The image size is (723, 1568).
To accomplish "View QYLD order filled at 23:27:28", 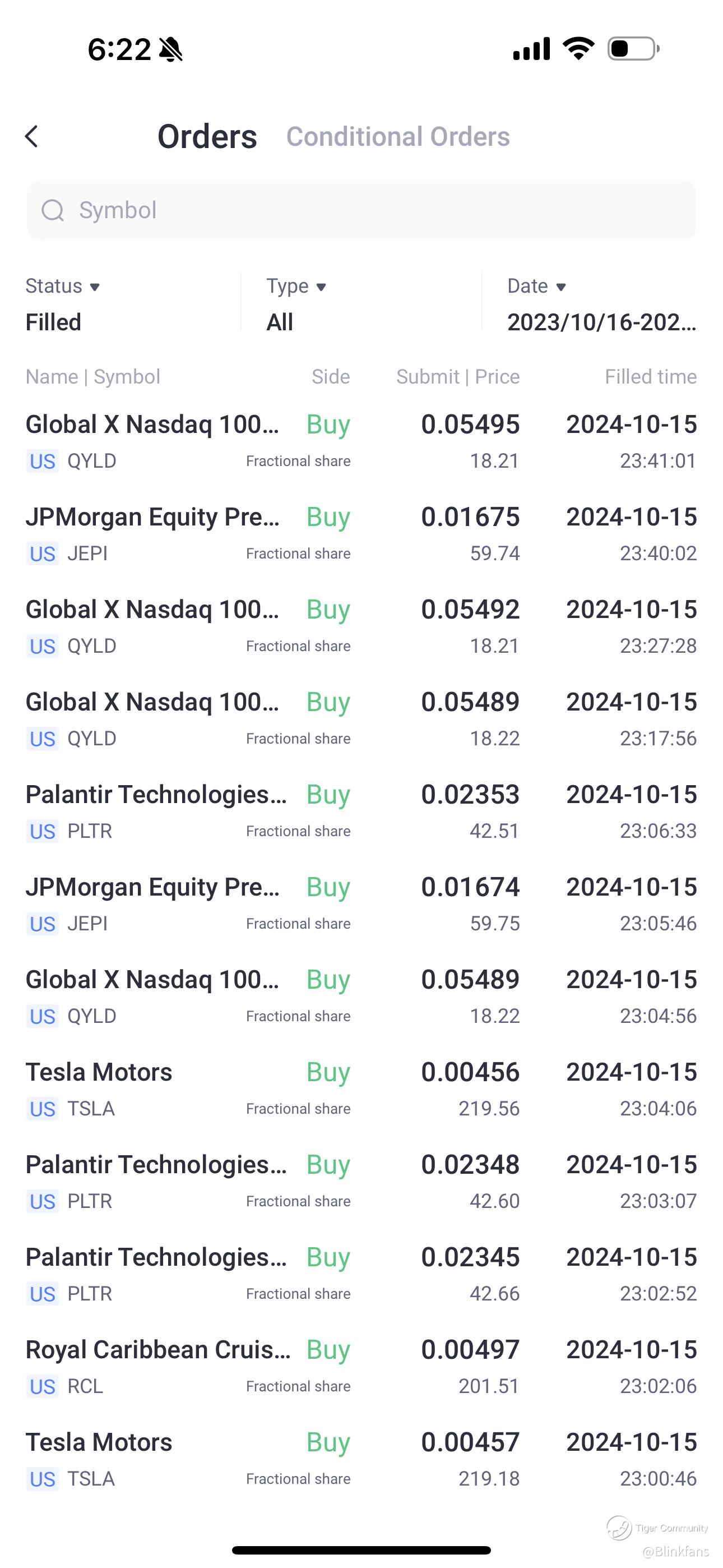I will point(361,627).
